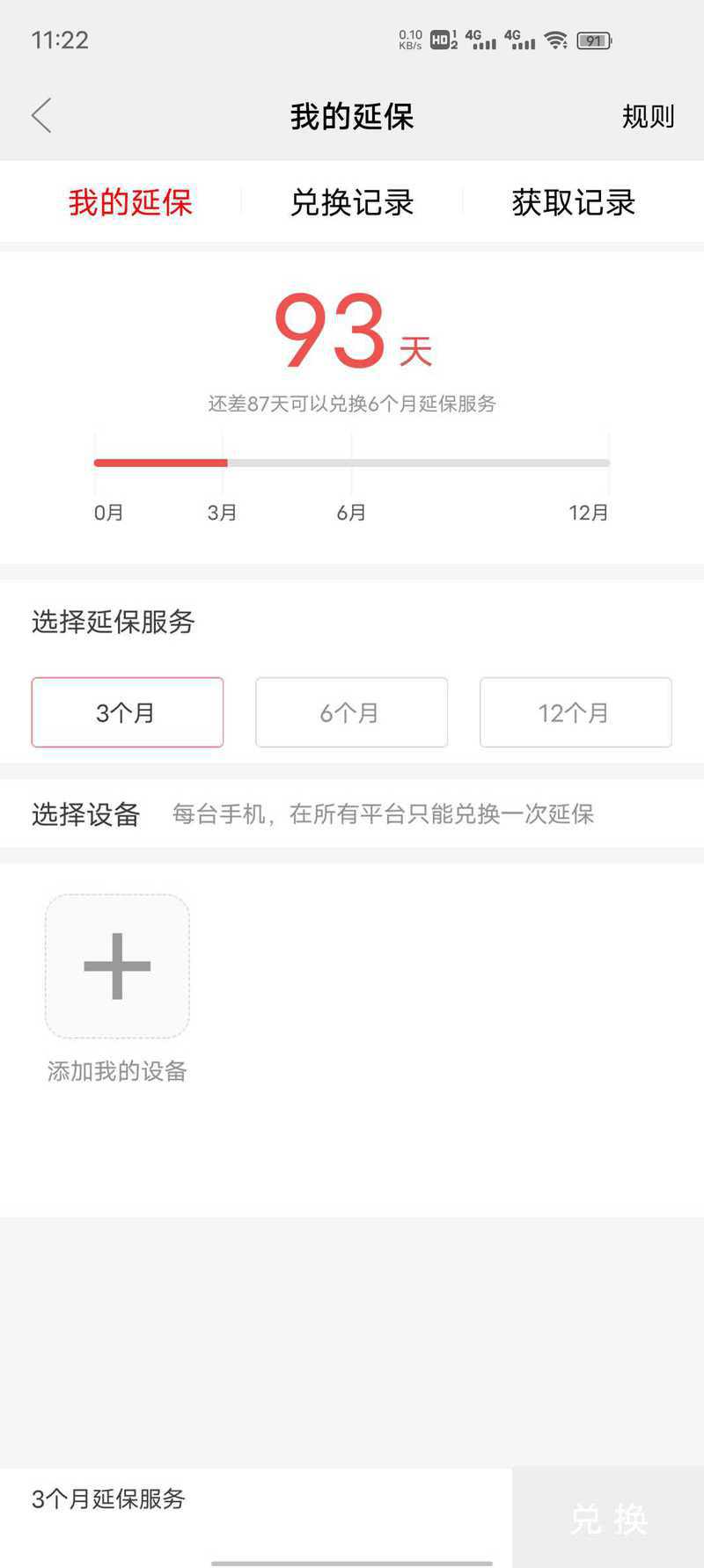Tap the plus tile 添加我的设备

tap(117, 966)
